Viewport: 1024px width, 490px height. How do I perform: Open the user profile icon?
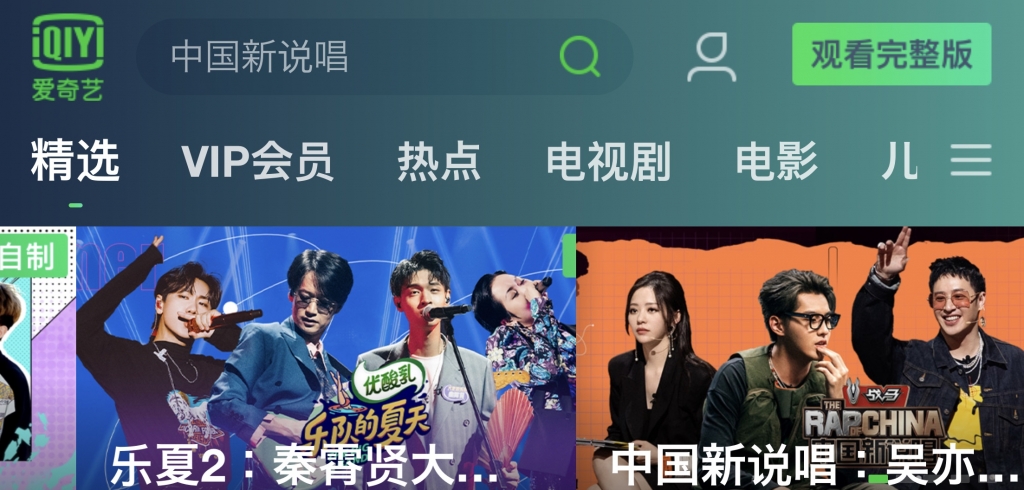click(x=711, y=57)
